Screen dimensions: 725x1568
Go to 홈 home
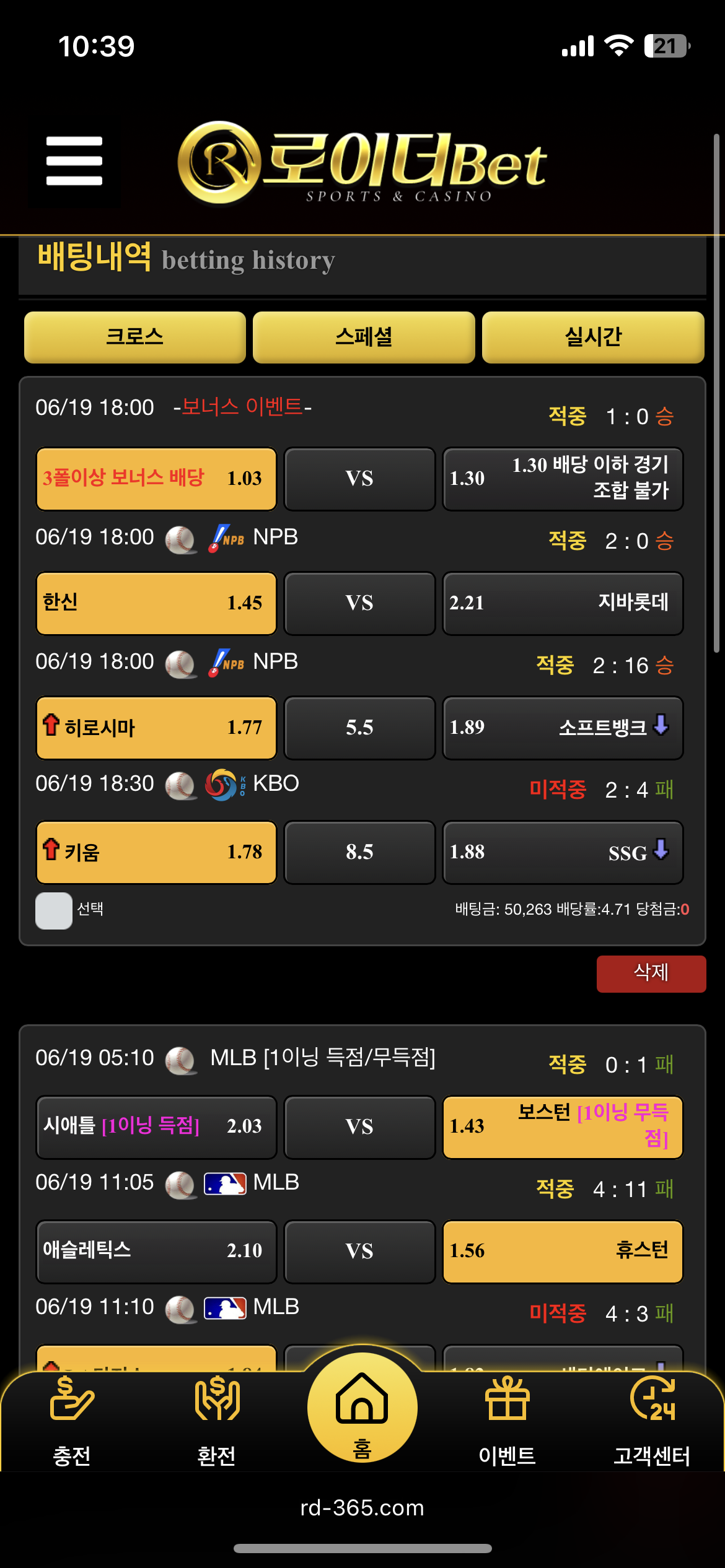(x=362, y=1408)
